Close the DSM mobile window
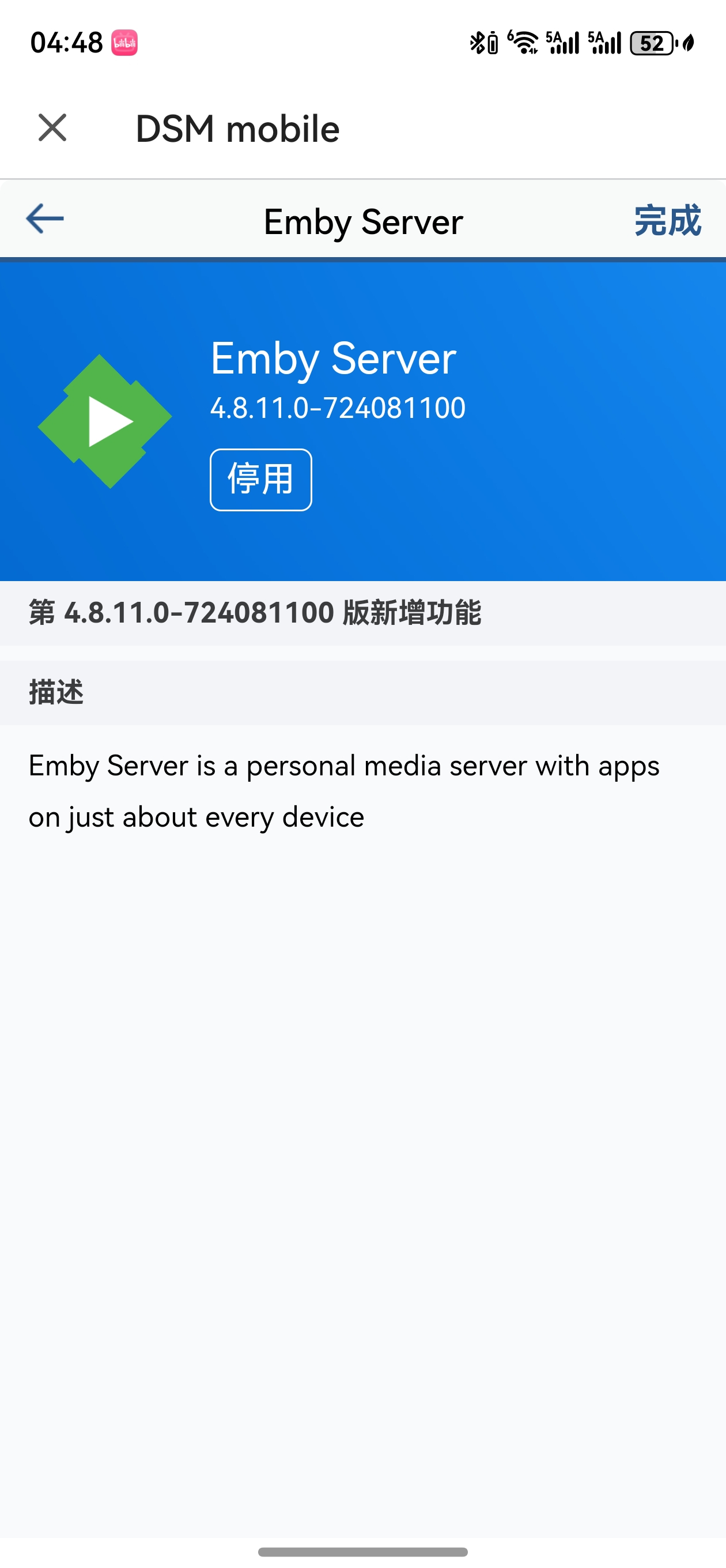Screen dimensions: 726x1568 (x=52, y=128)
